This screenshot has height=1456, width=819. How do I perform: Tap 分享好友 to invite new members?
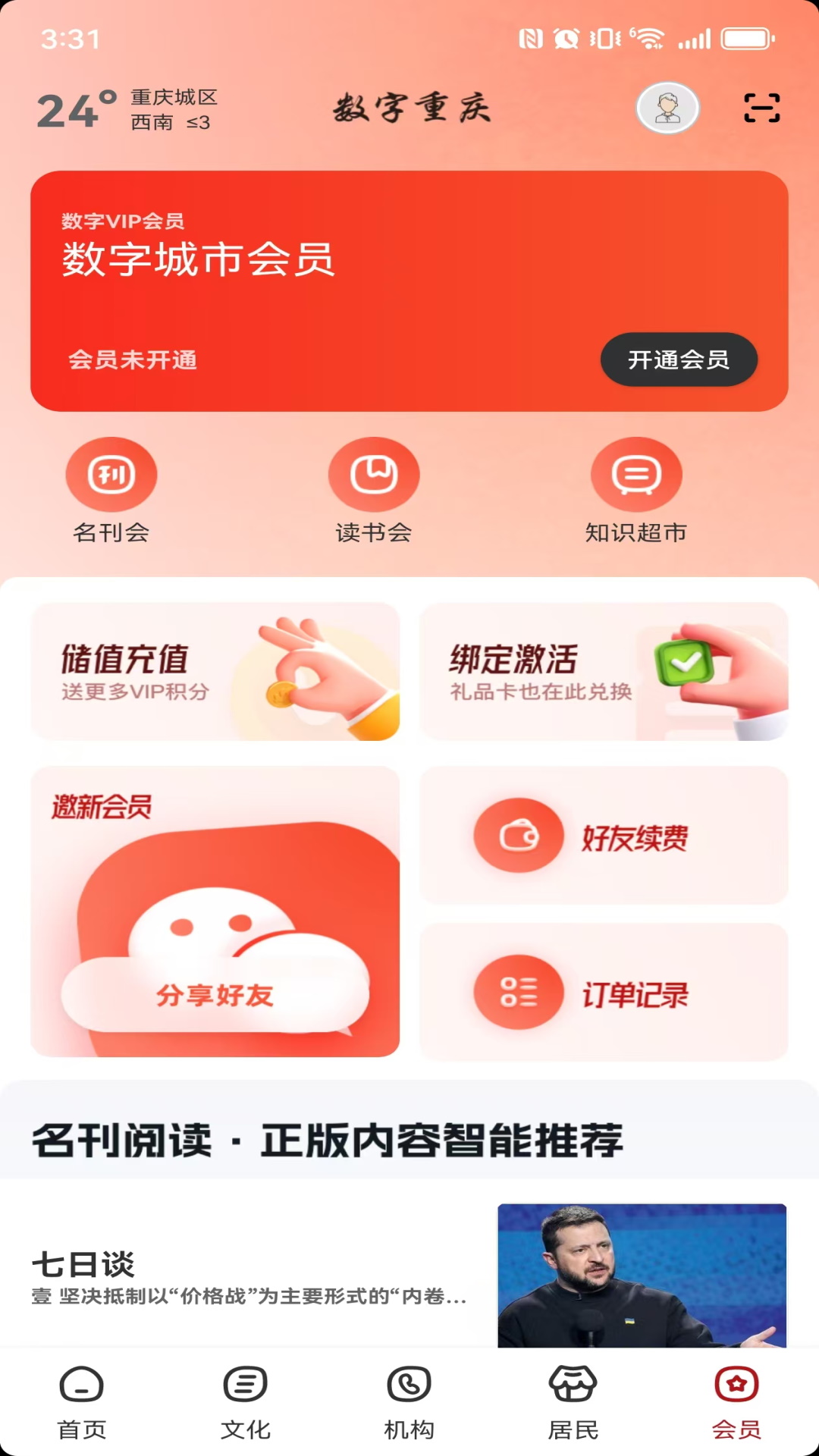coord(215,995)
